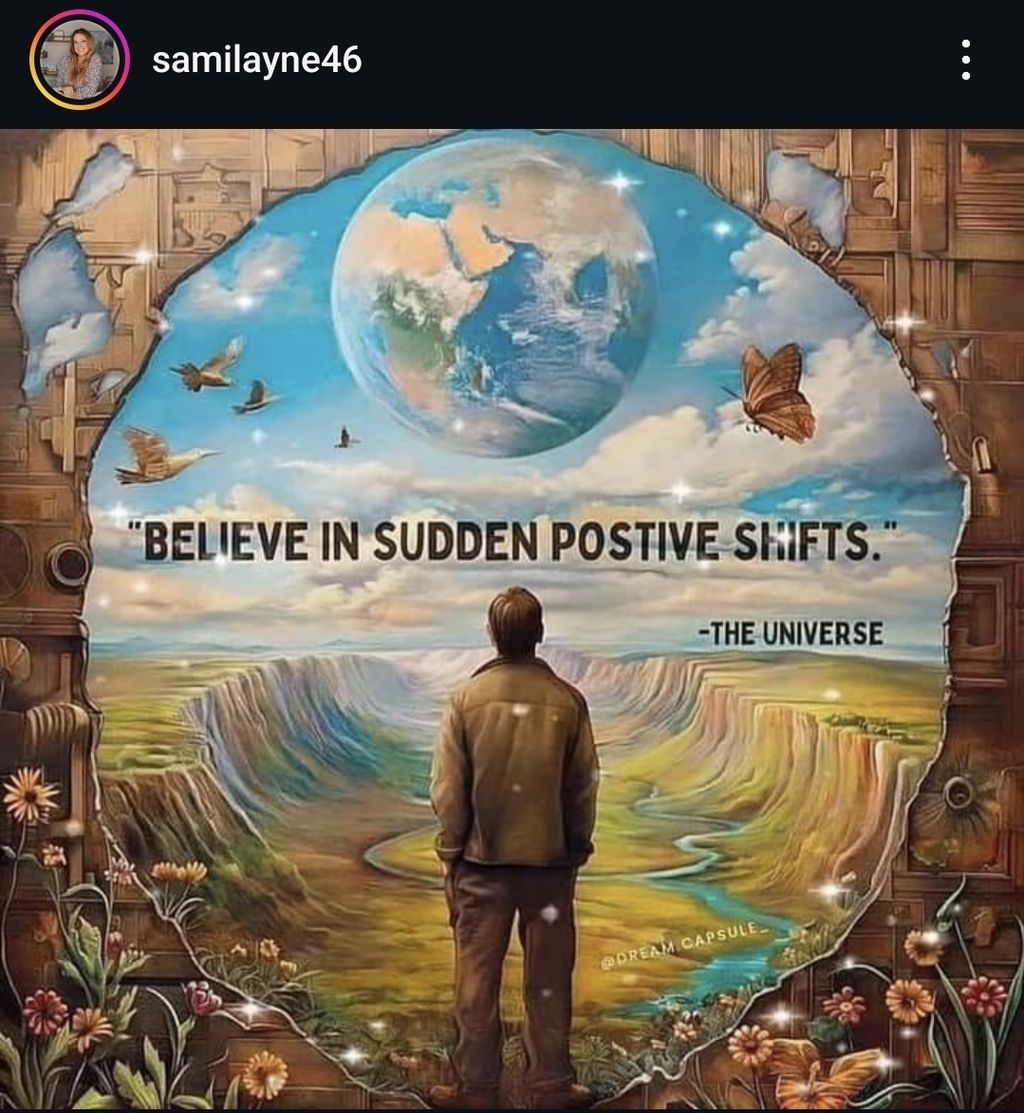This screenshot has width=1024, height=1113.
Task: Open the samilayne46 profile via the username
Action: (256, 61)
